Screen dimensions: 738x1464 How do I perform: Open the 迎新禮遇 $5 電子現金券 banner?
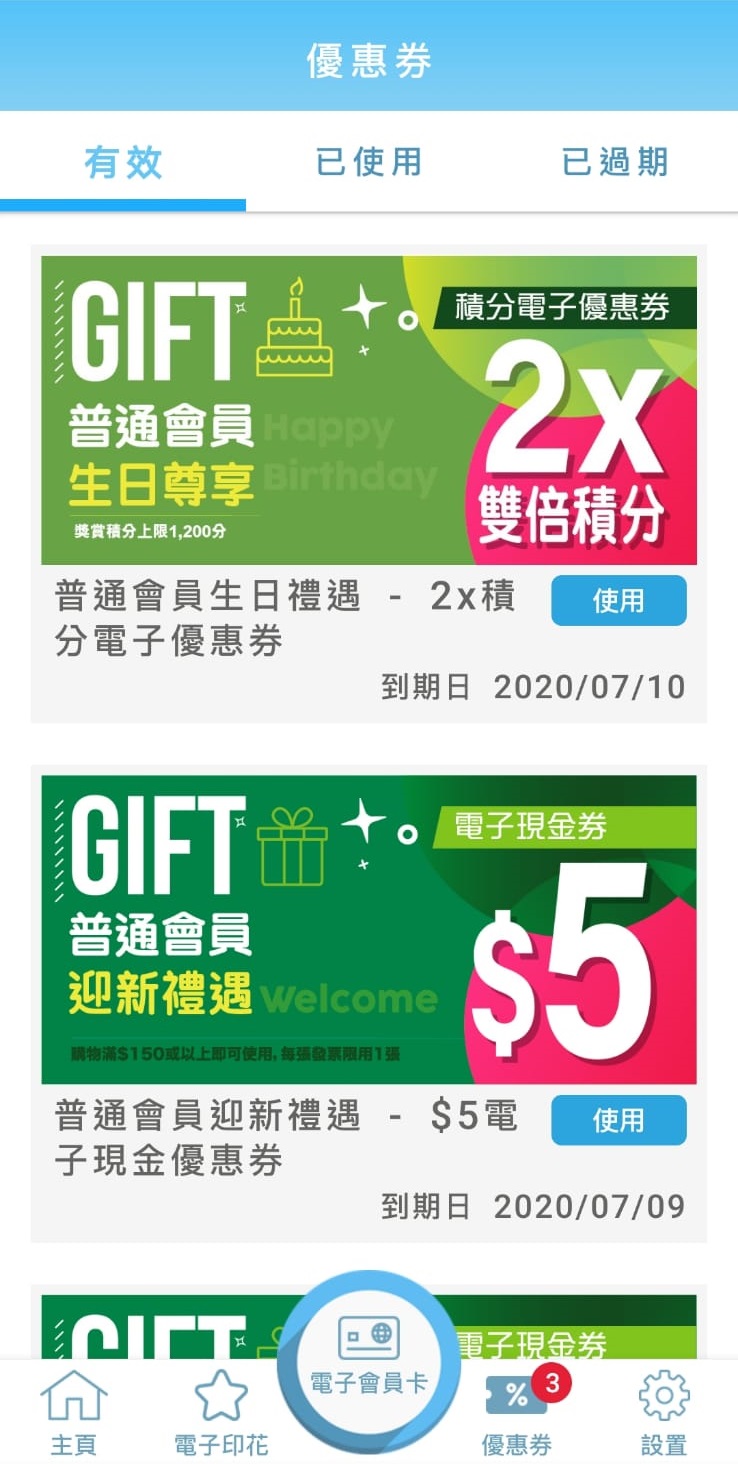(368, 929)
